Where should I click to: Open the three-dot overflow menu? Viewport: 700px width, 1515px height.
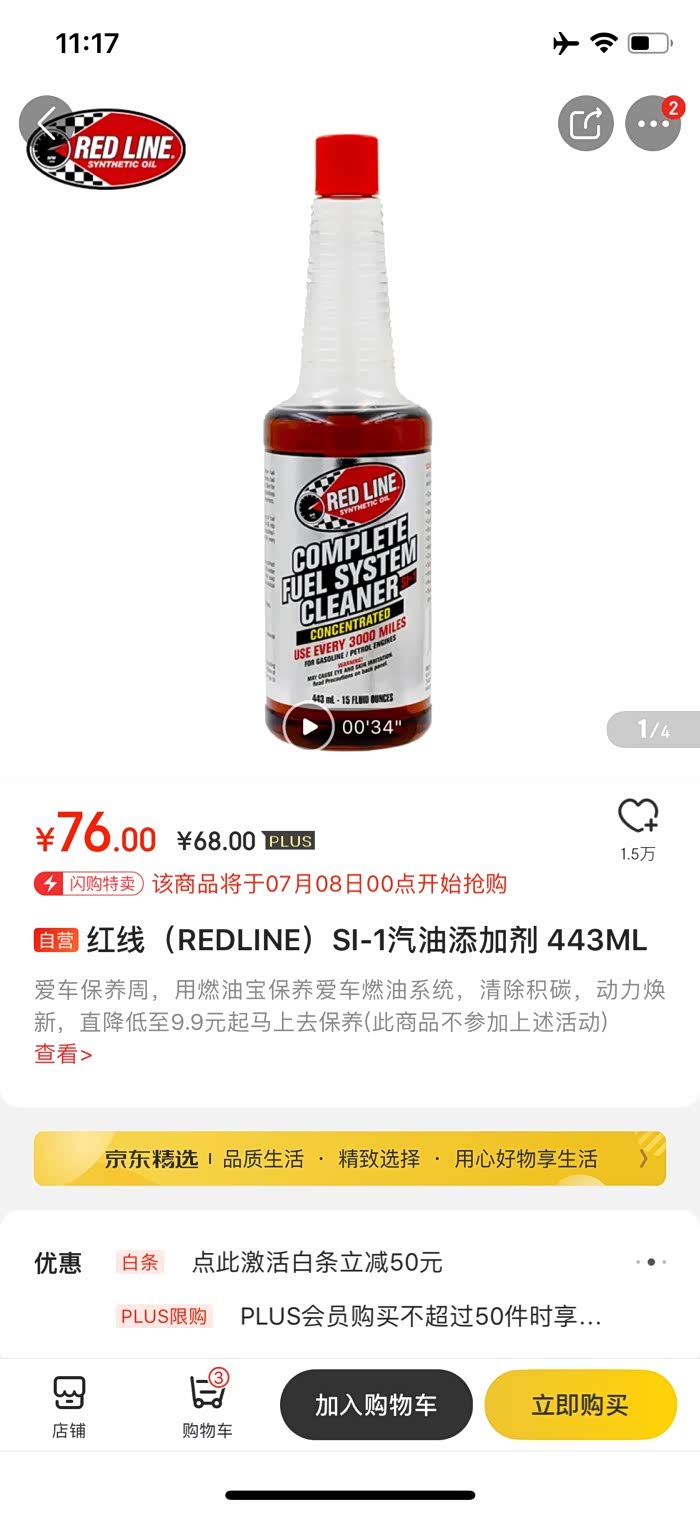click(652, 124)
